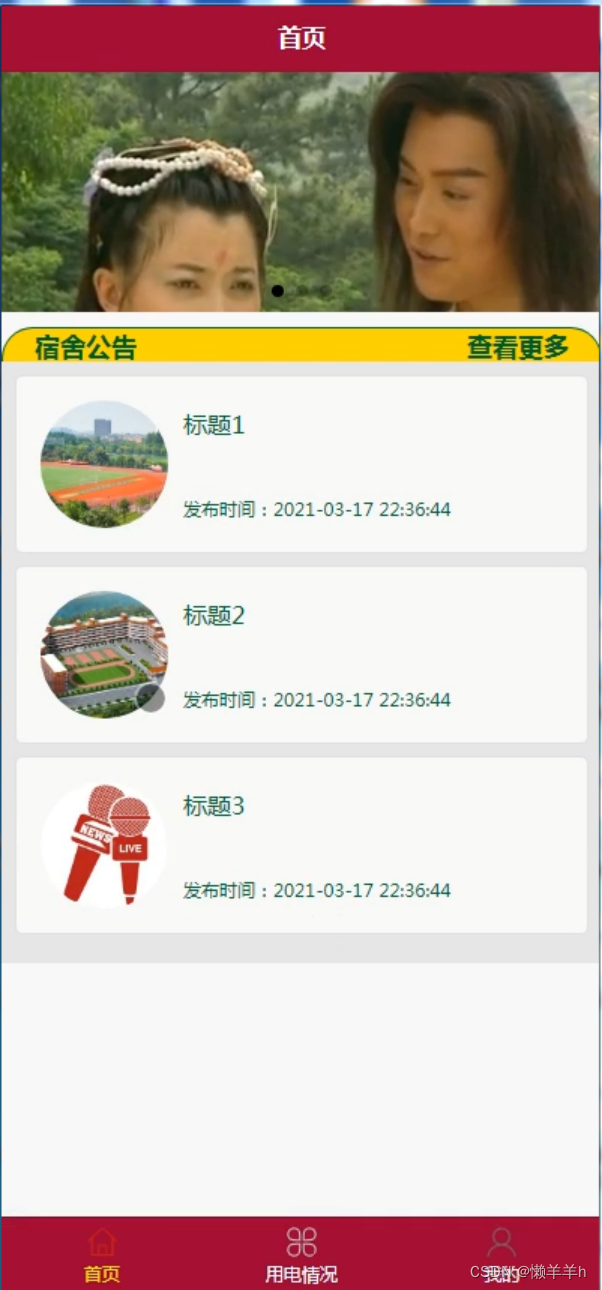Switch to the 用电情况 tab
This screenshot has width=602, height=1290.
pyautogui.click(x=301, y=1254)
